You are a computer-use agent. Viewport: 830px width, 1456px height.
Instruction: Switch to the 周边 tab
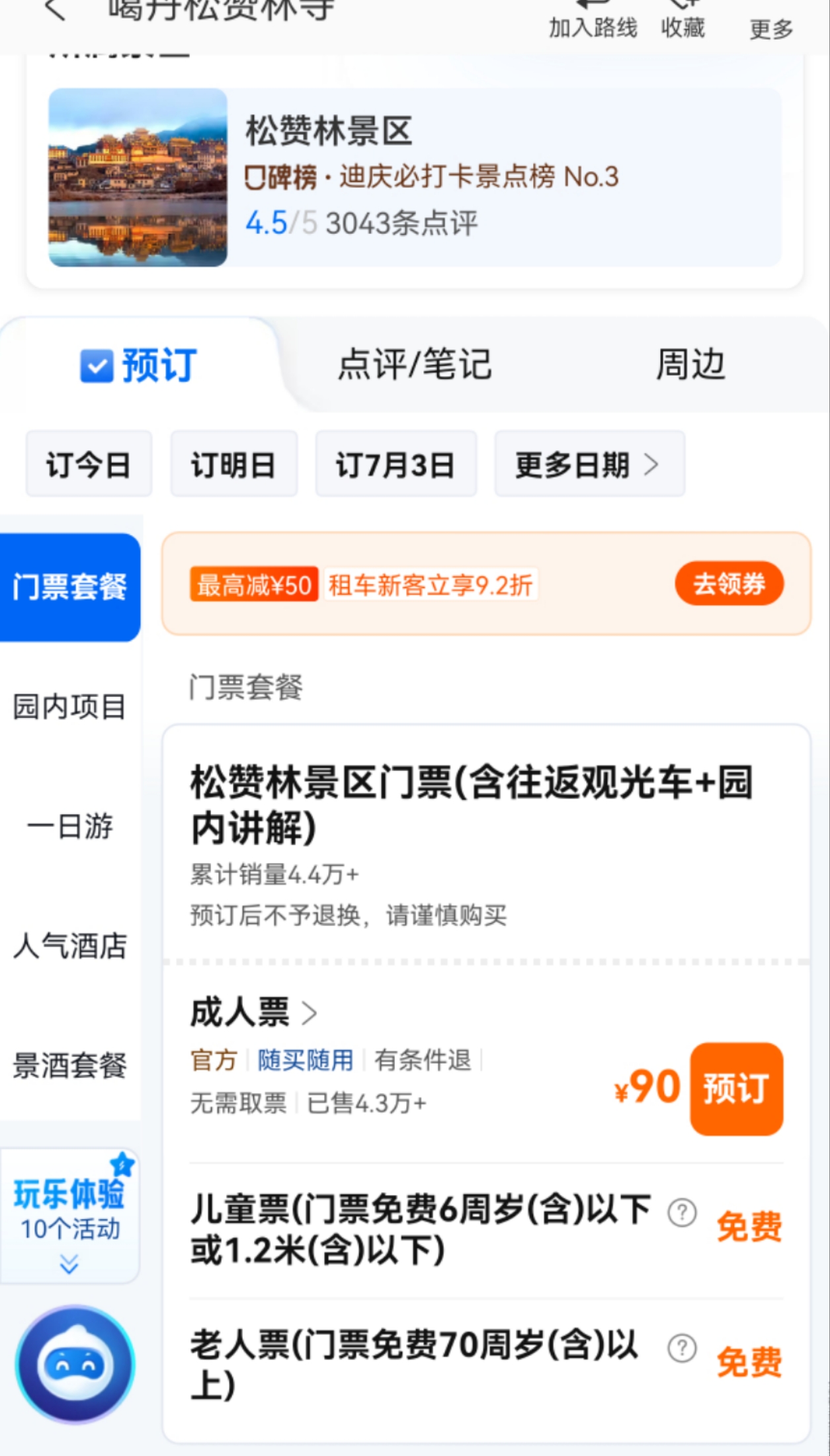(690, 364)
